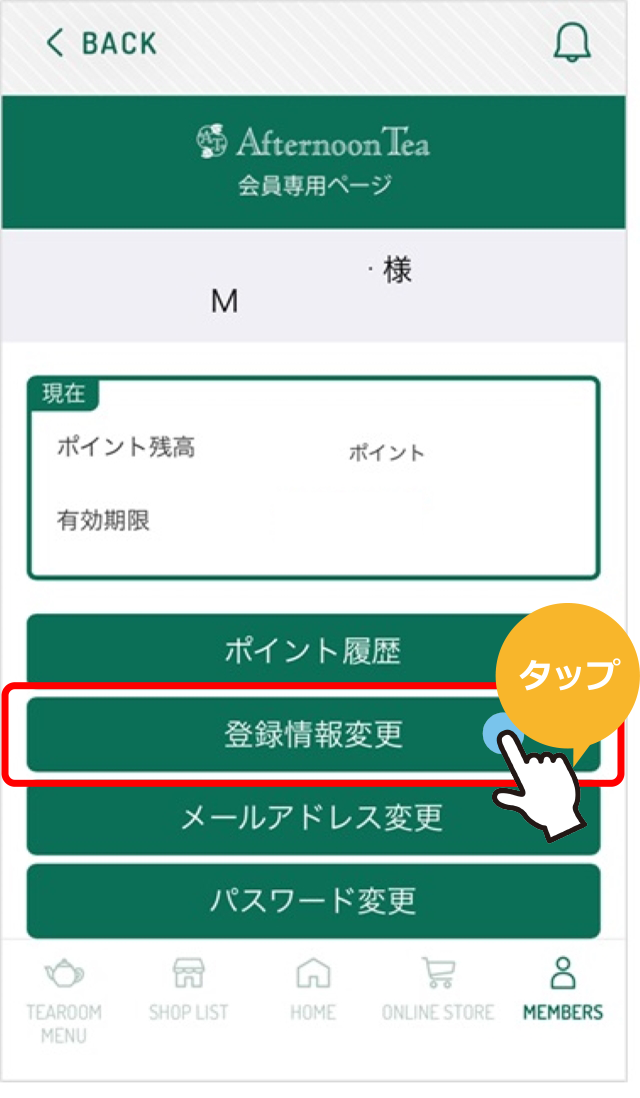Select パスワード変更 to change password
Screen dimensions: 640x1098
(x=313, y=900)
